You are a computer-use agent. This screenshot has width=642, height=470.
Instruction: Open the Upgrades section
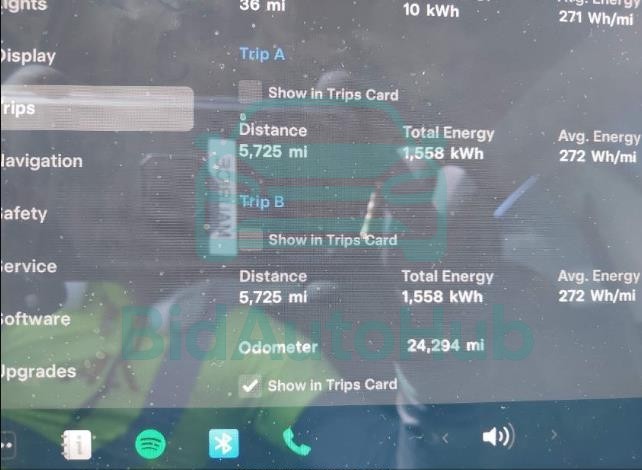point(38,372)
